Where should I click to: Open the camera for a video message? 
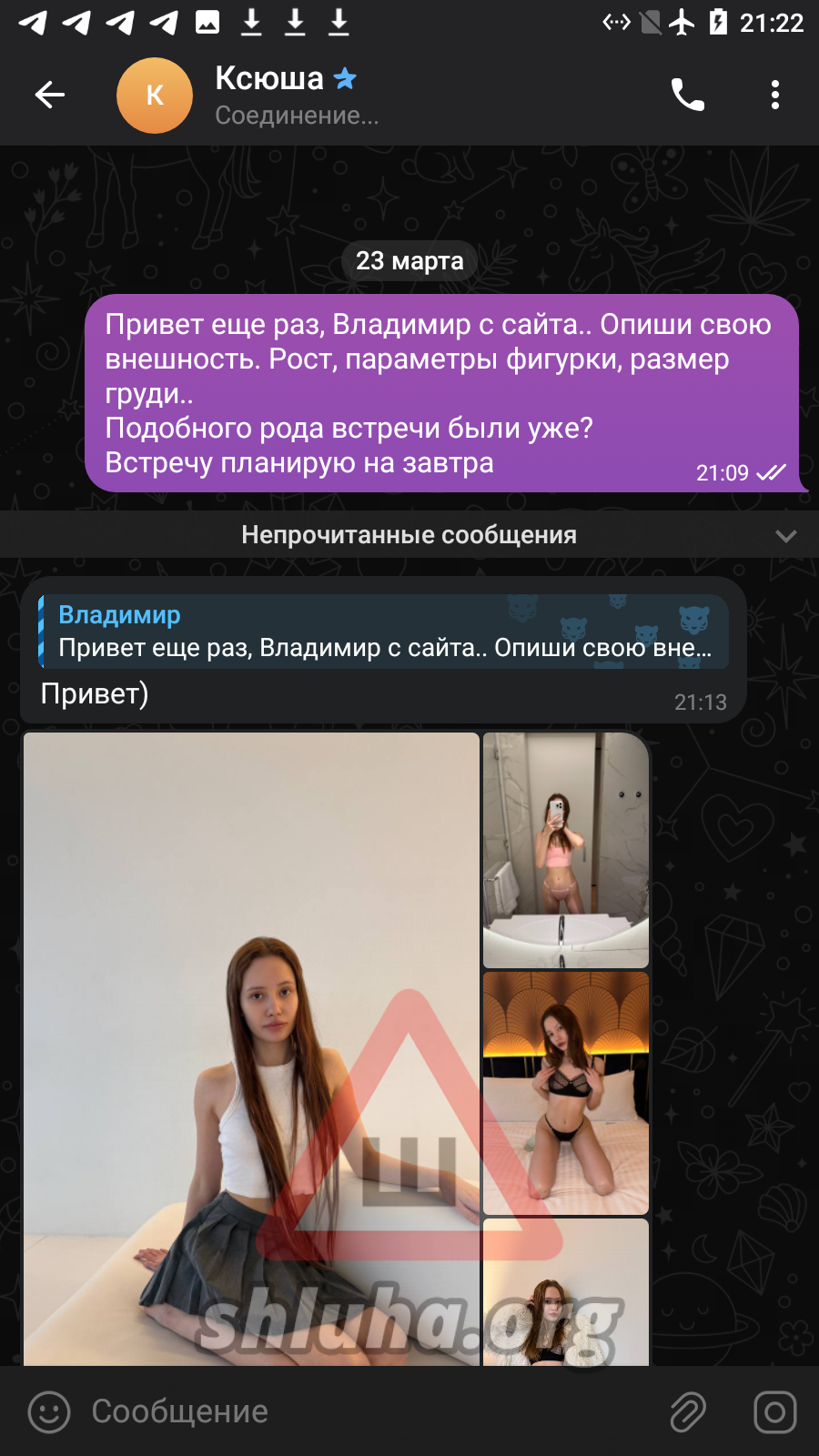click(x=775, y=1411)
